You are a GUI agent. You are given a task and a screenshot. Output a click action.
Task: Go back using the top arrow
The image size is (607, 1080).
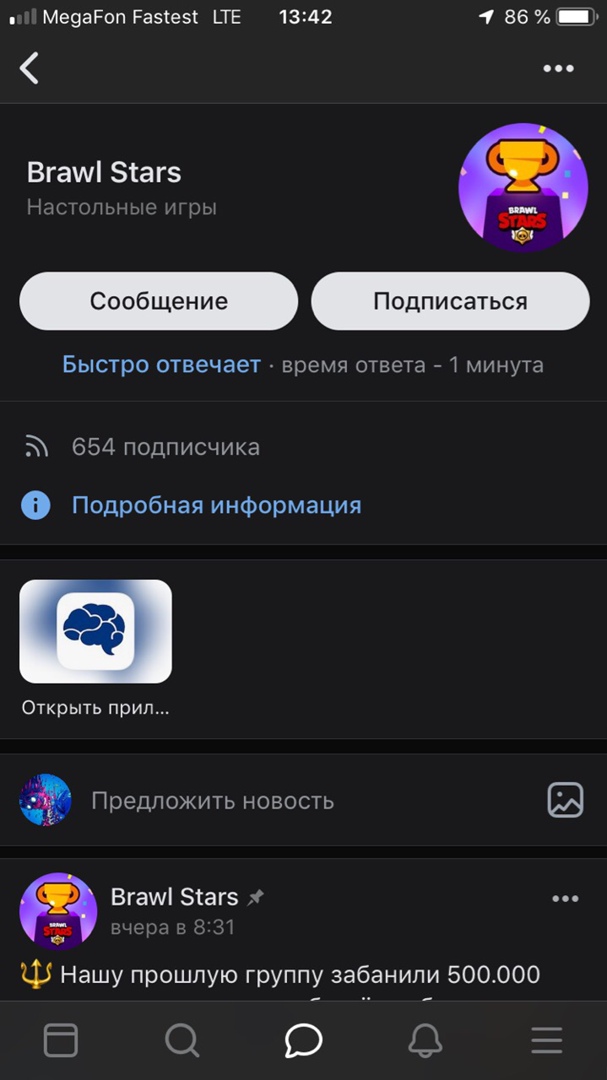(30, 68)
